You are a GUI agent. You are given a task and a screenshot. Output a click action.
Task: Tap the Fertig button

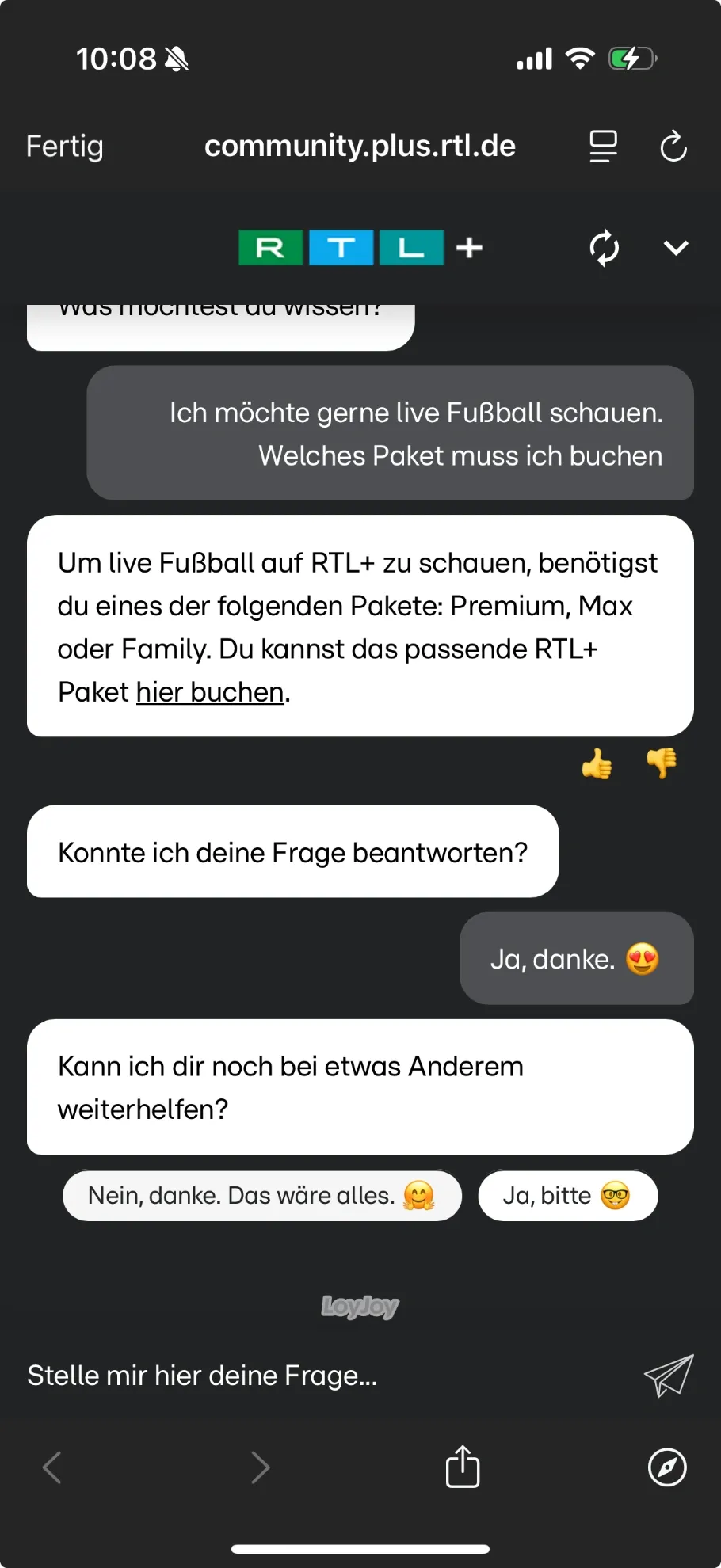point(64,146)
